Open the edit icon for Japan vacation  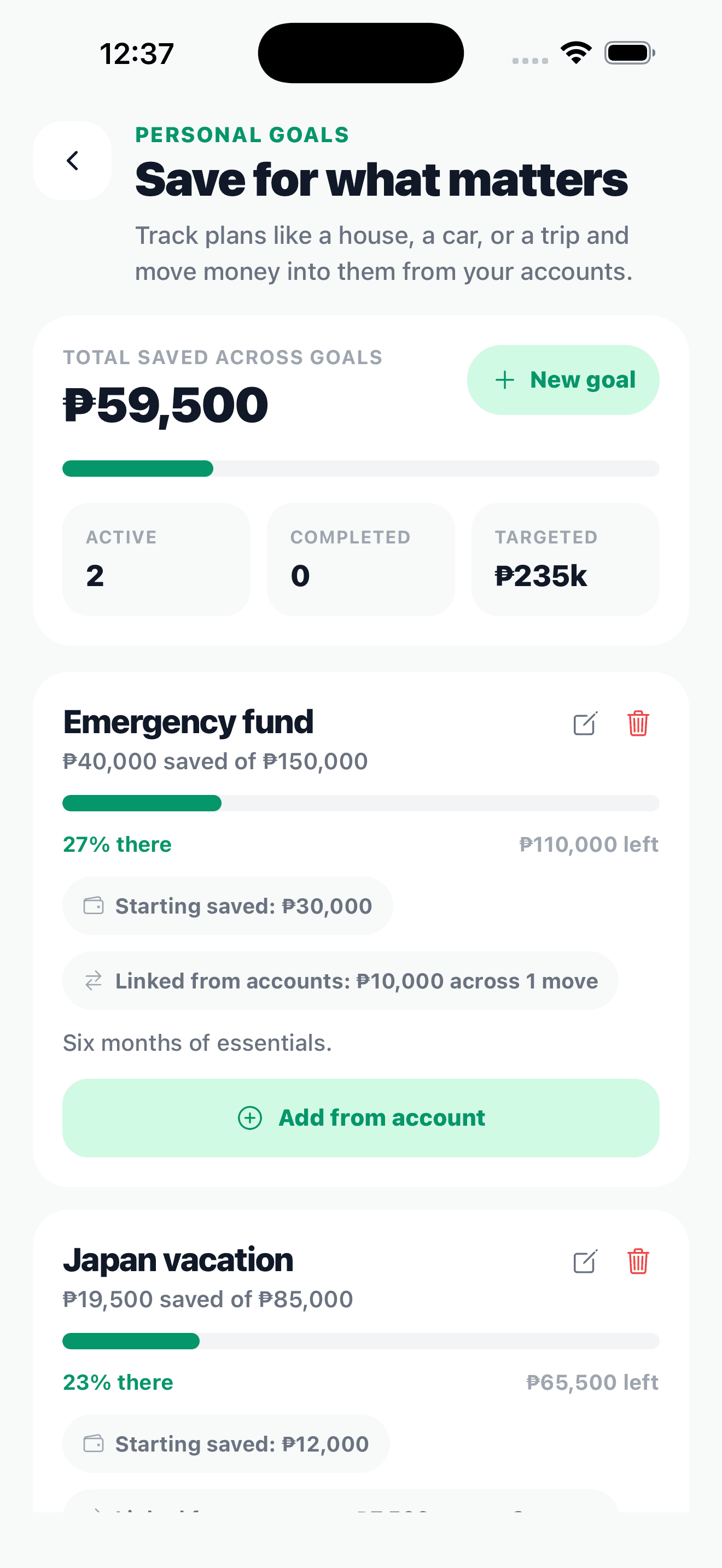(x=585, y=1262)
